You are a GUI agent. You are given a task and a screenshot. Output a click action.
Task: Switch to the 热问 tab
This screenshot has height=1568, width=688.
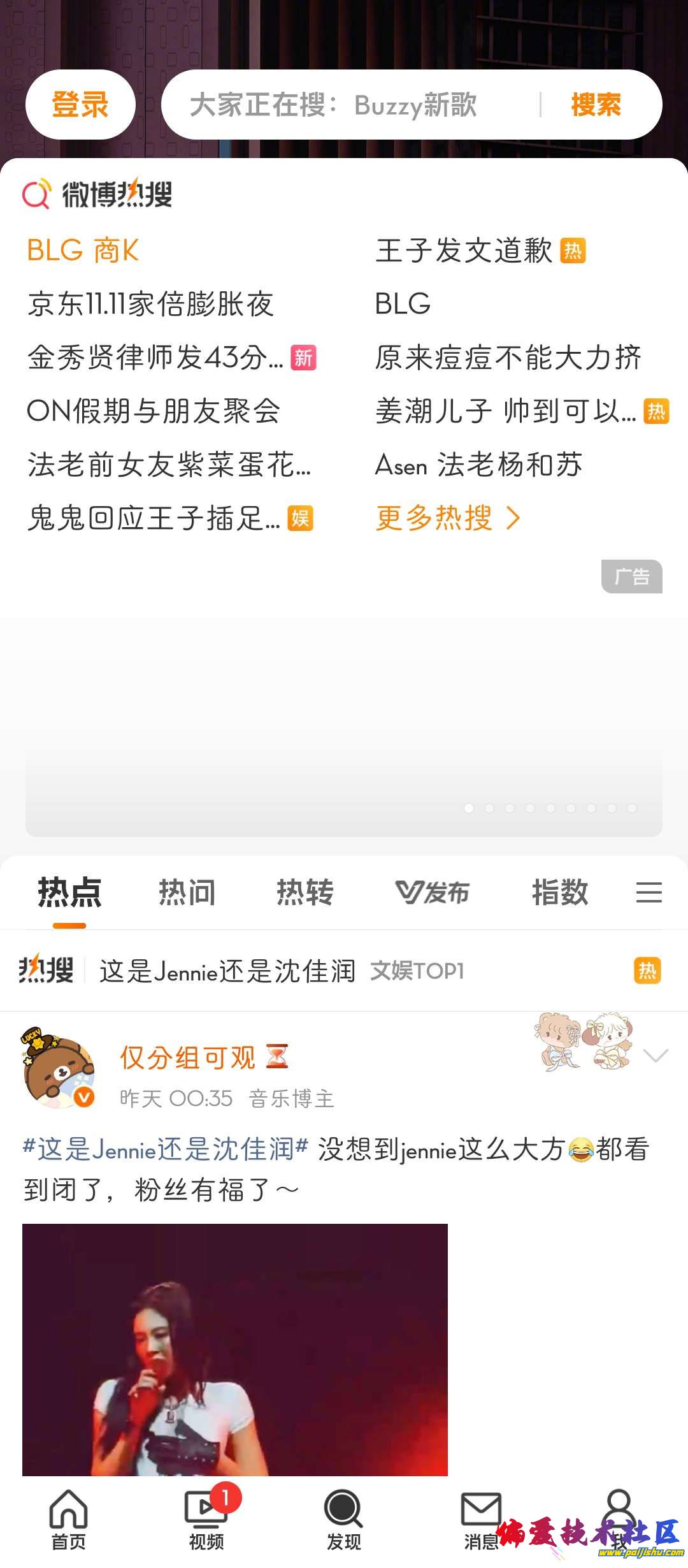click(x=187, y=892)
